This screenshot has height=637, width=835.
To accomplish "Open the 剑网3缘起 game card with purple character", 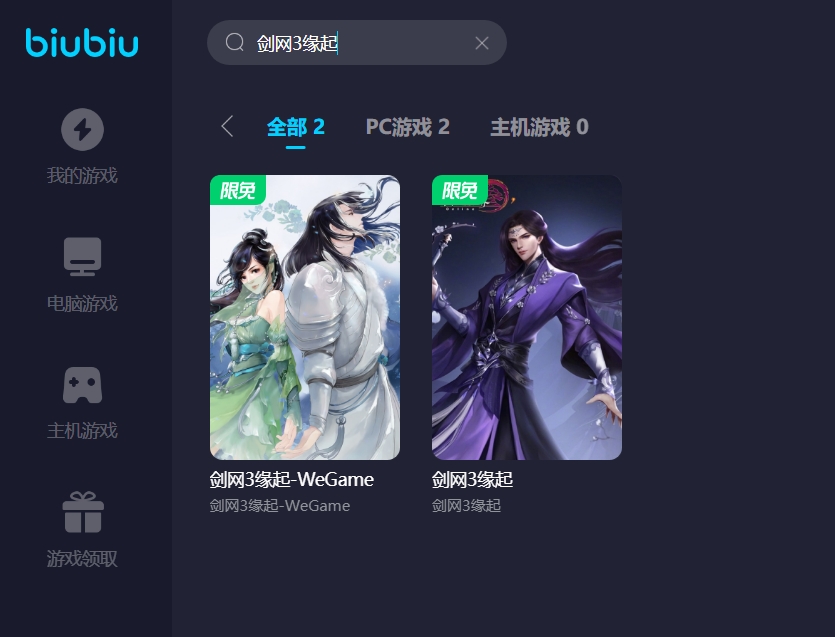I will 526,318.
